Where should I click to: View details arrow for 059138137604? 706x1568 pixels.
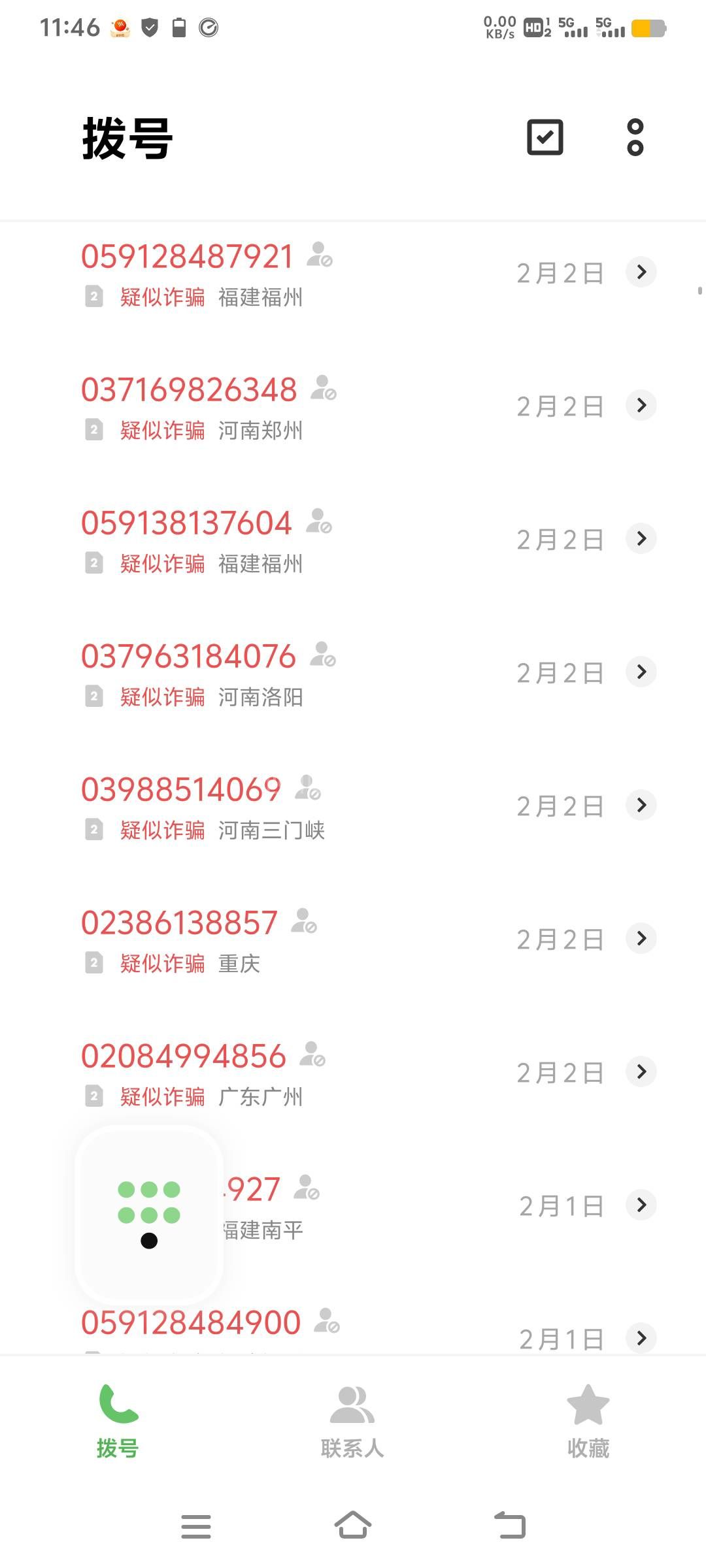click(x=641, y=538)
